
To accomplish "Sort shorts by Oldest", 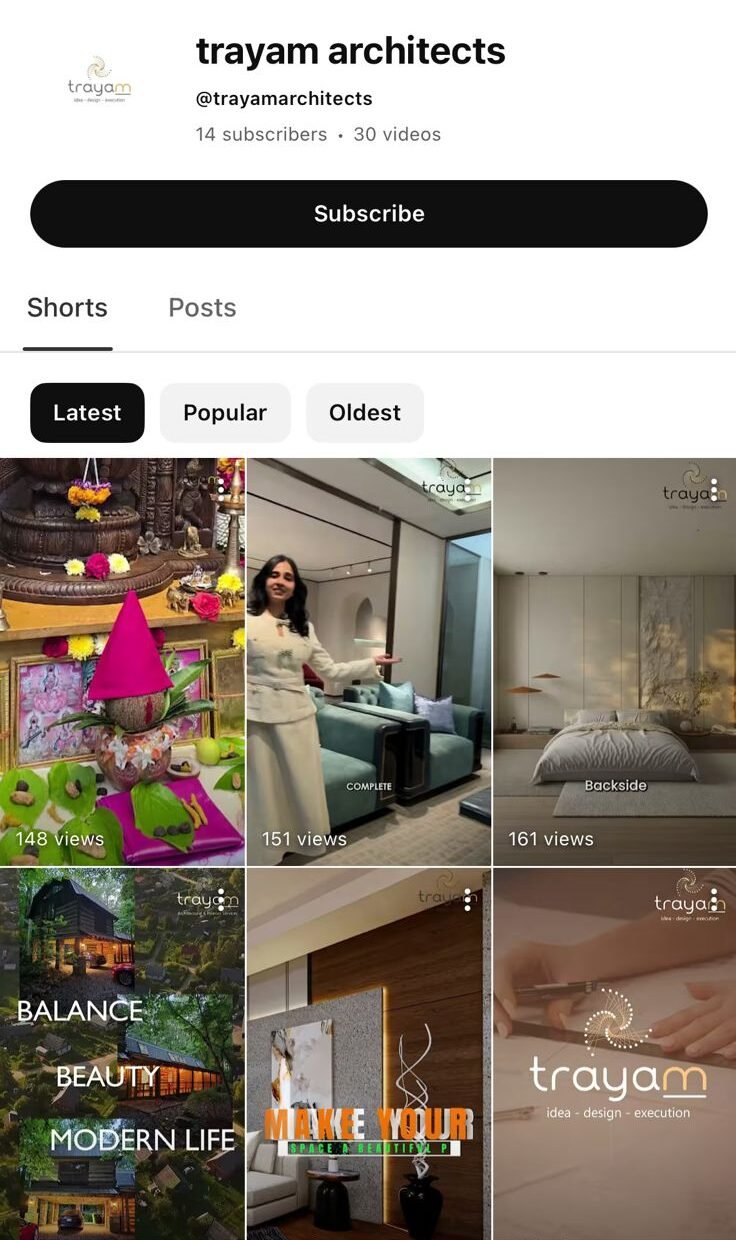I will click(x=364, y=413).
